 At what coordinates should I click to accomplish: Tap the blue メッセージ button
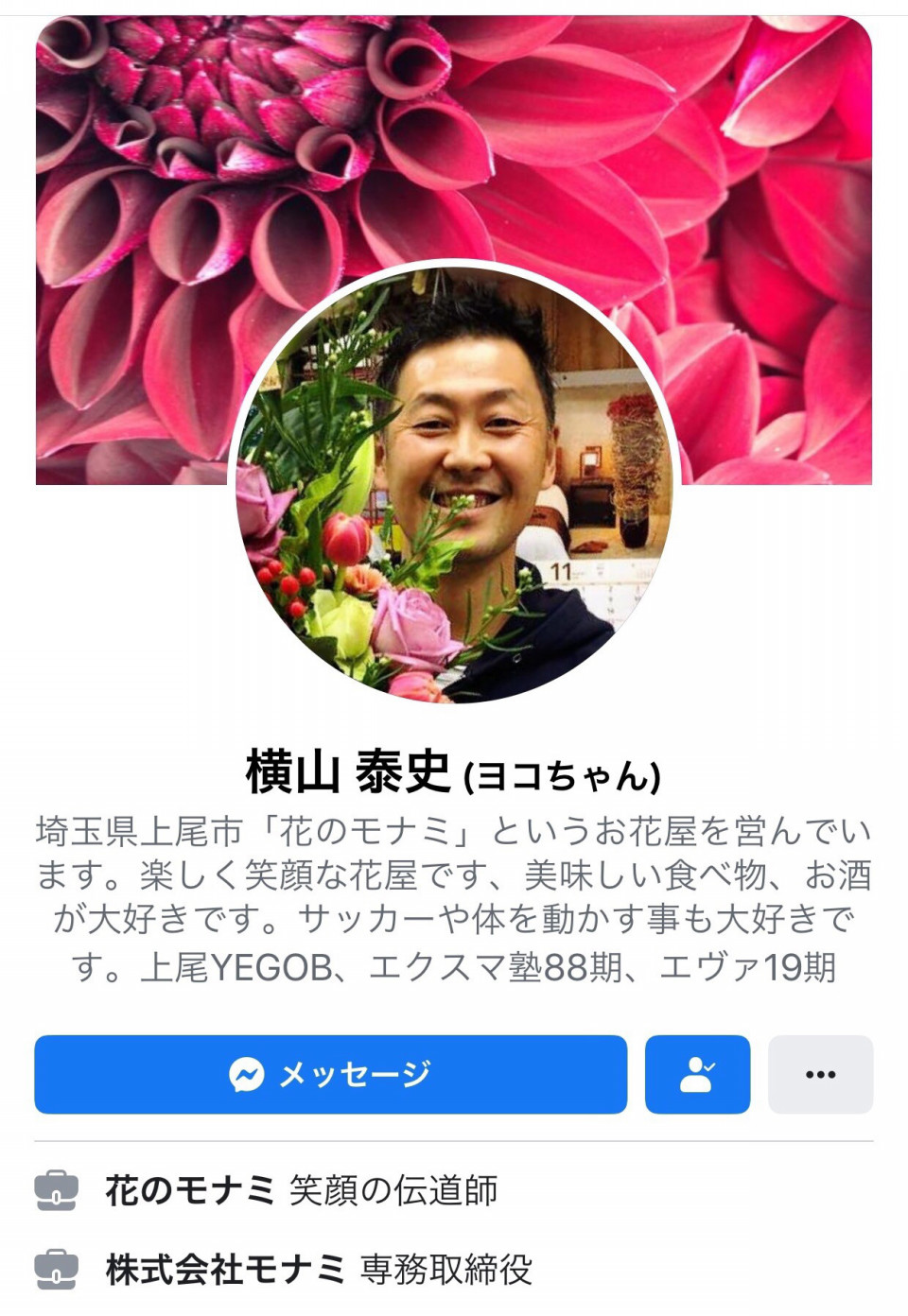coord(330,1074)
